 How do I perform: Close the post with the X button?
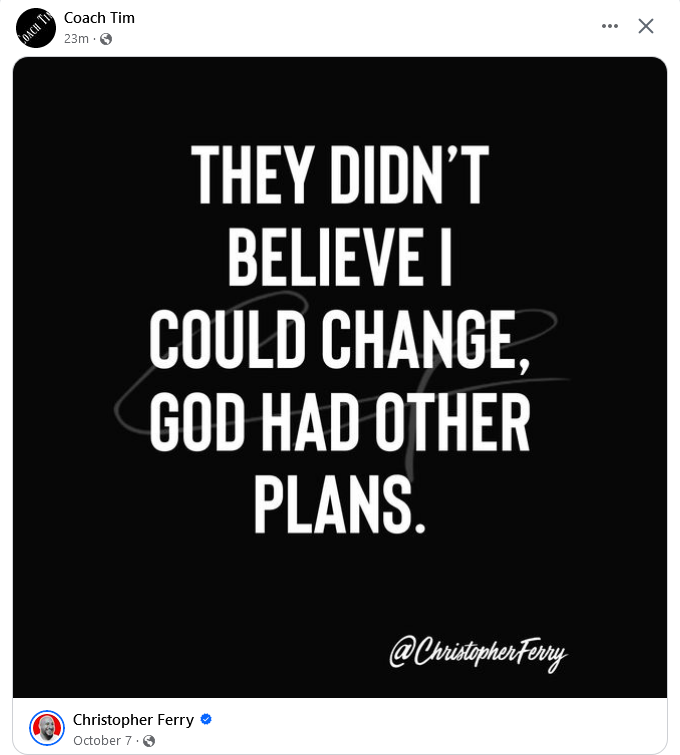pos(646,26)
